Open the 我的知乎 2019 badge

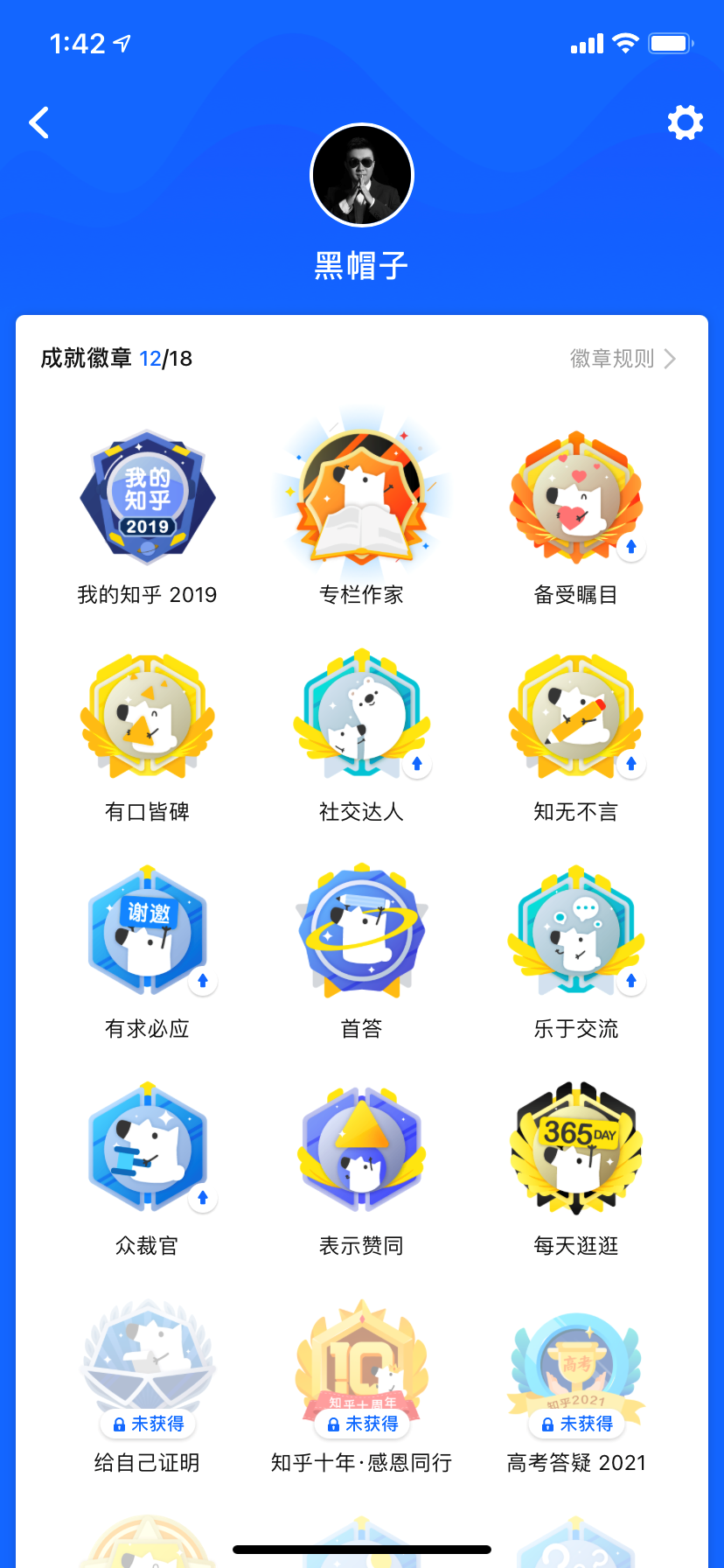pos(148,498)
